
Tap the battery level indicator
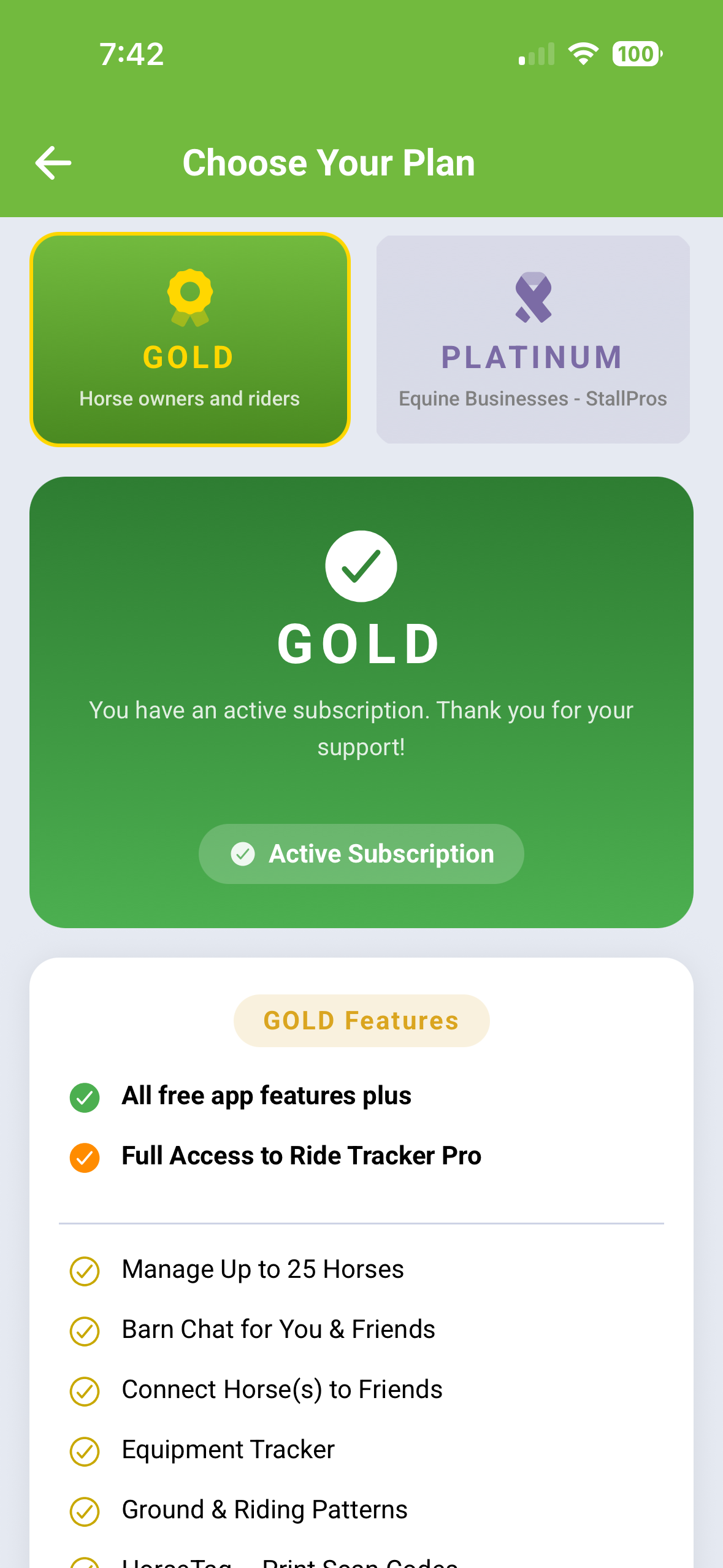(x=637, y=54)
